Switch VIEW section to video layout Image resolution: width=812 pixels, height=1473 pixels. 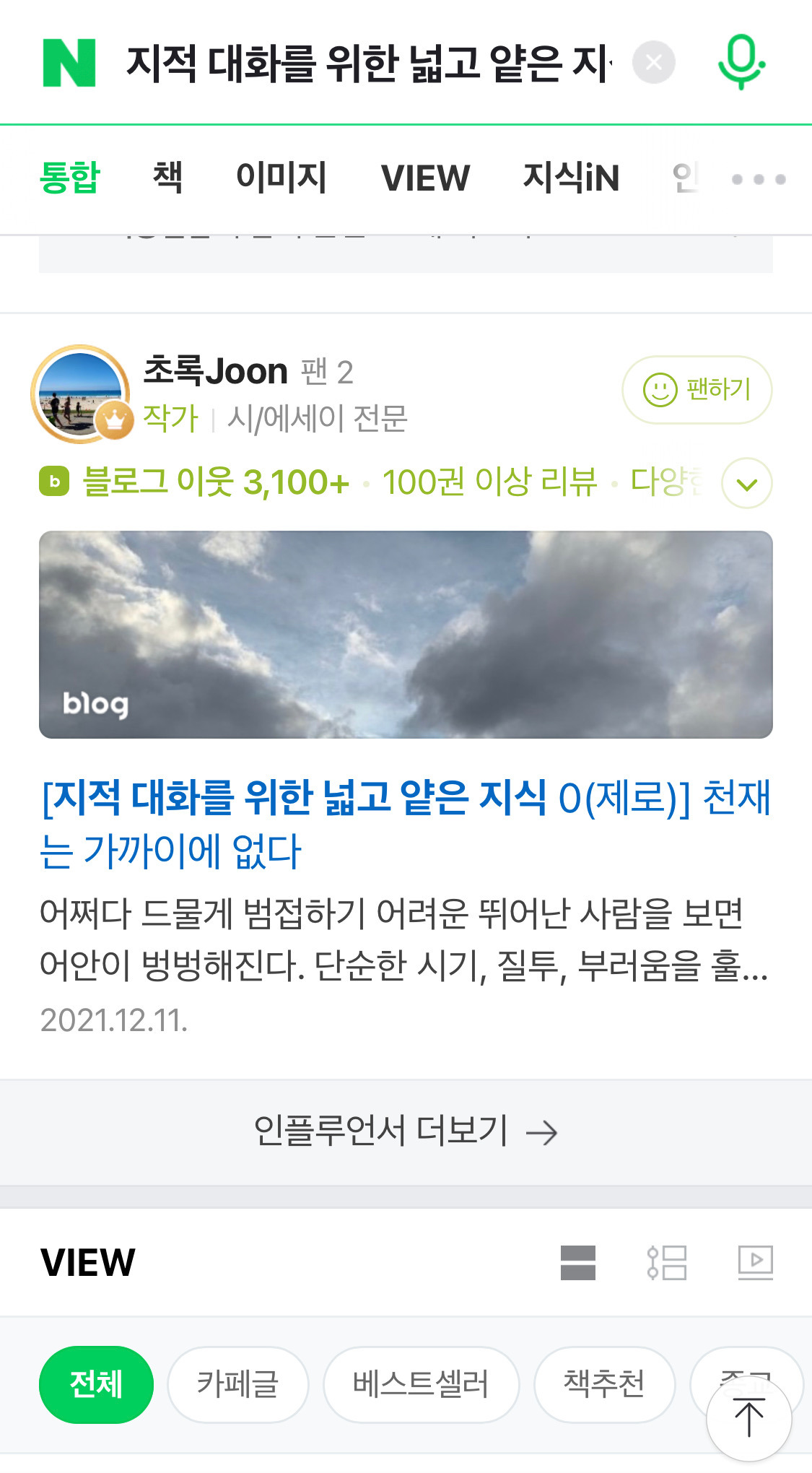coord(756,1263)
